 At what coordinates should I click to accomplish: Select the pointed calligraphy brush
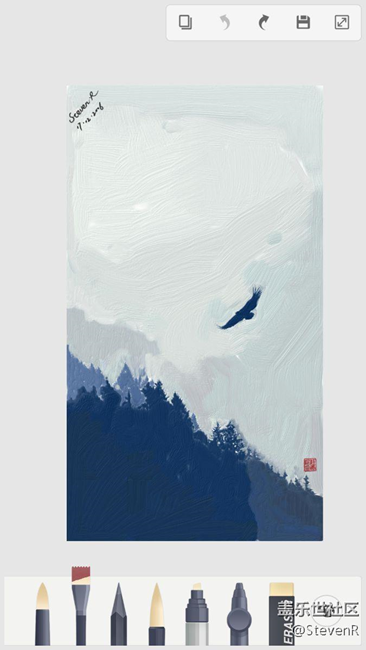157,614
